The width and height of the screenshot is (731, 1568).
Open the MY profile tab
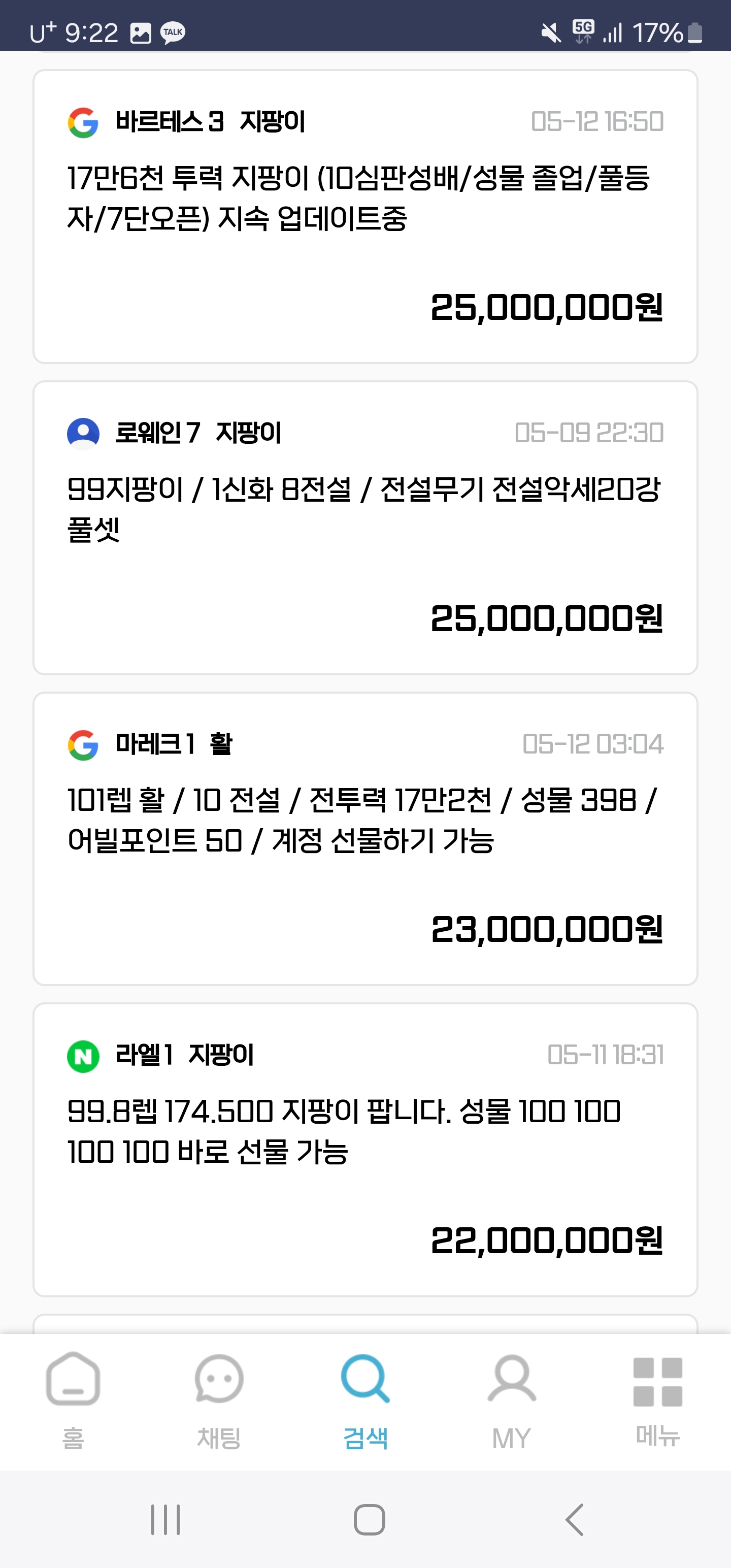coord(511,1402)
